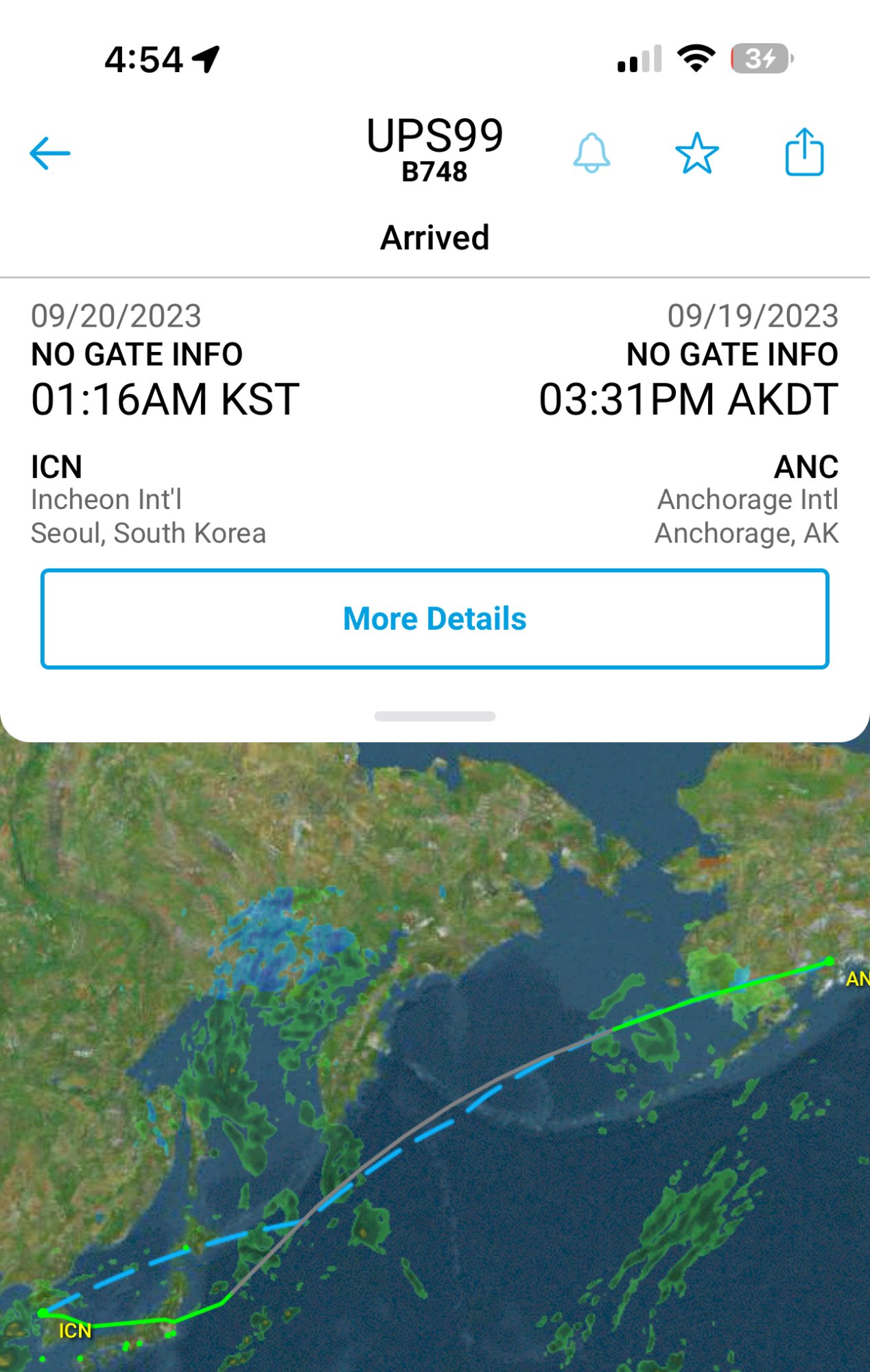Go back using the blue arrow

click(50, 153)
